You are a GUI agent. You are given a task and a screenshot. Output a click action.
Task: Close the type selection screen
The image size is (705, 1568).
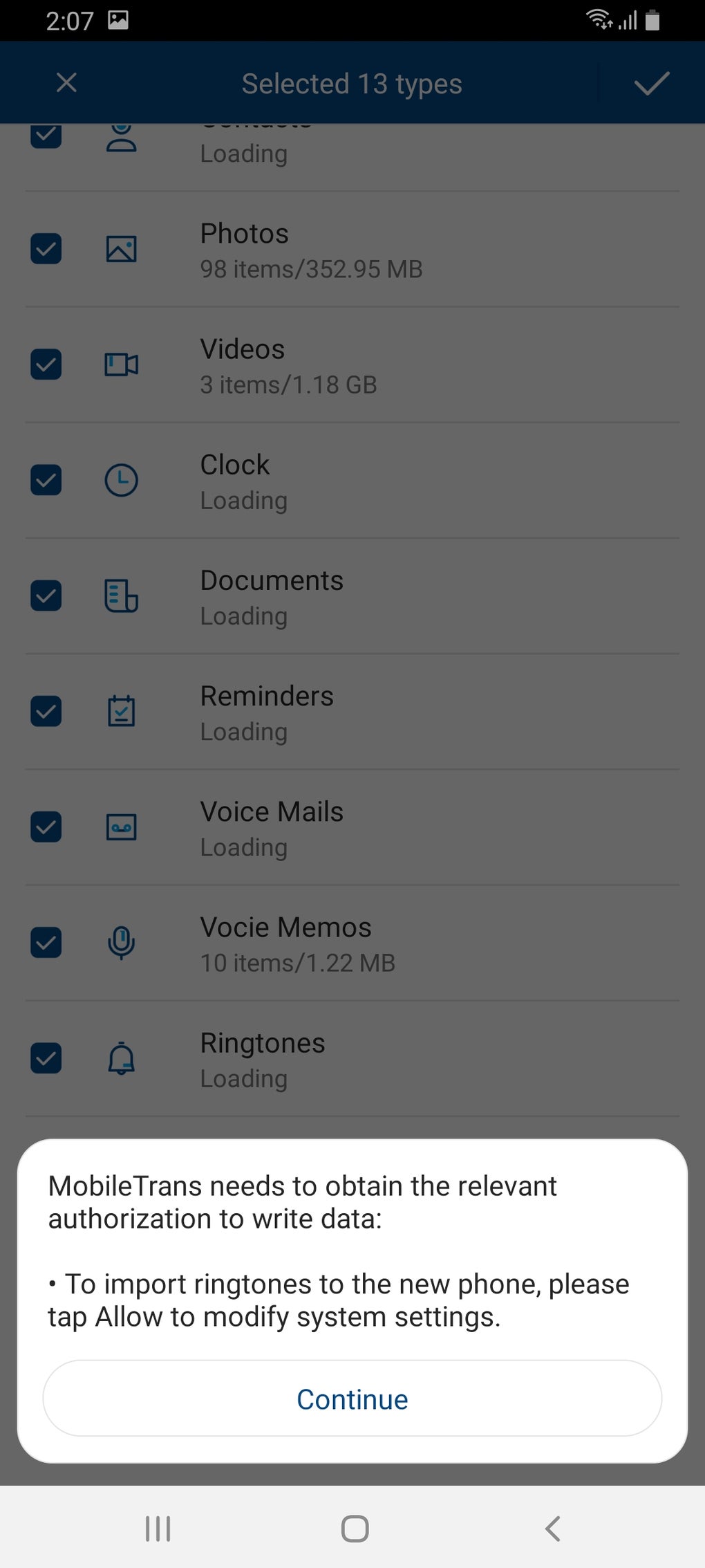pos(66,83)
